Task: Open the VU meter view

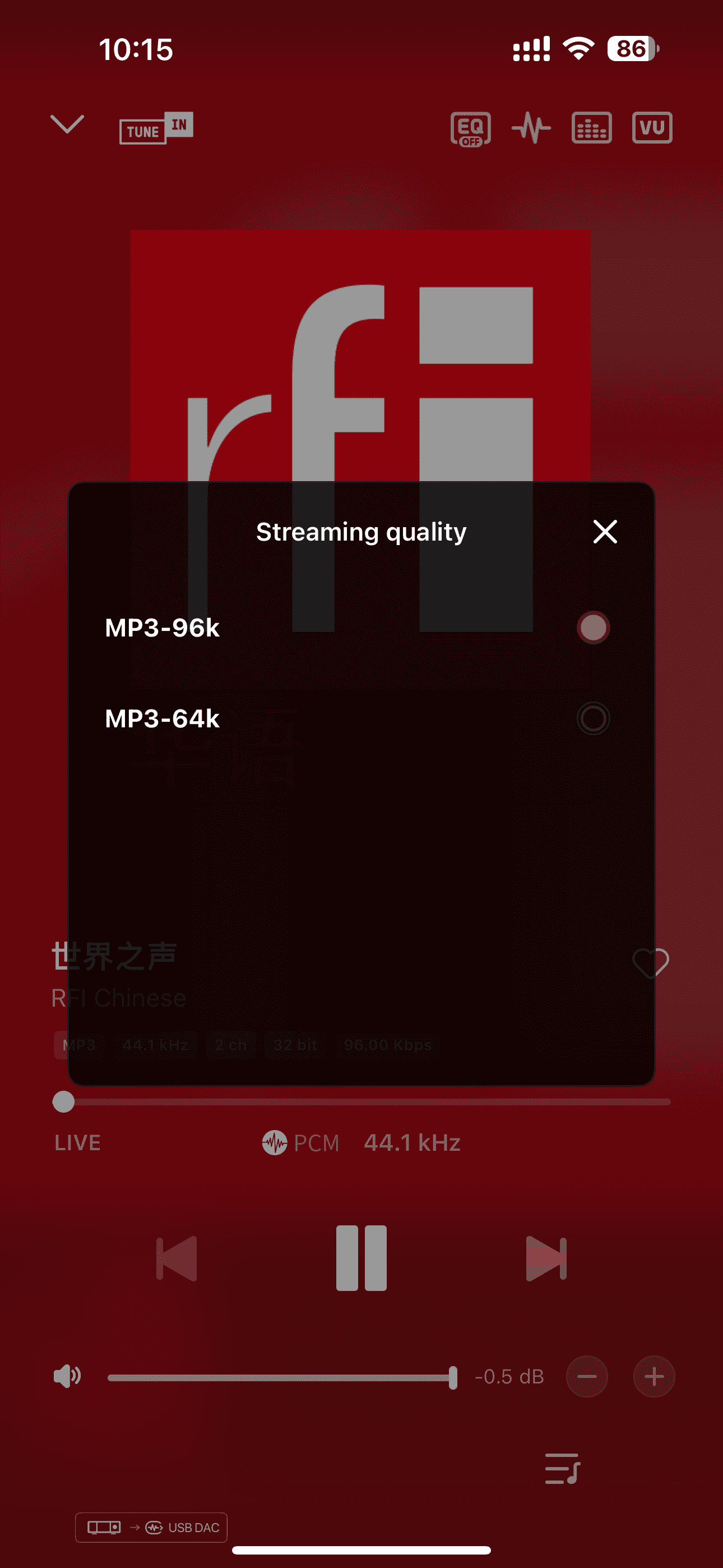Action: (651, 128)
